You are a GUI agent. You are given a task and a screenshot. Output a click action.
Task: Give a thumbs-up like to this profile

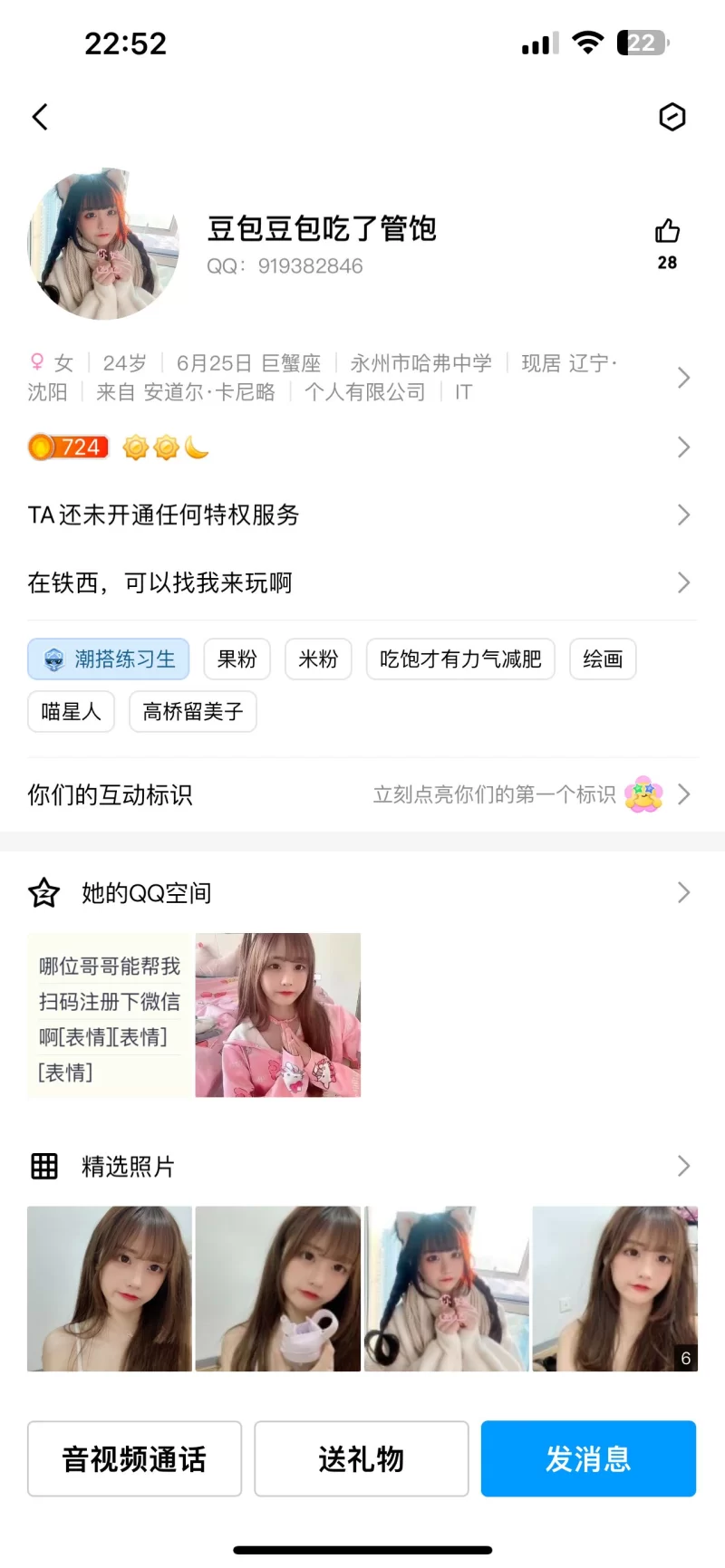coord(667,232)
